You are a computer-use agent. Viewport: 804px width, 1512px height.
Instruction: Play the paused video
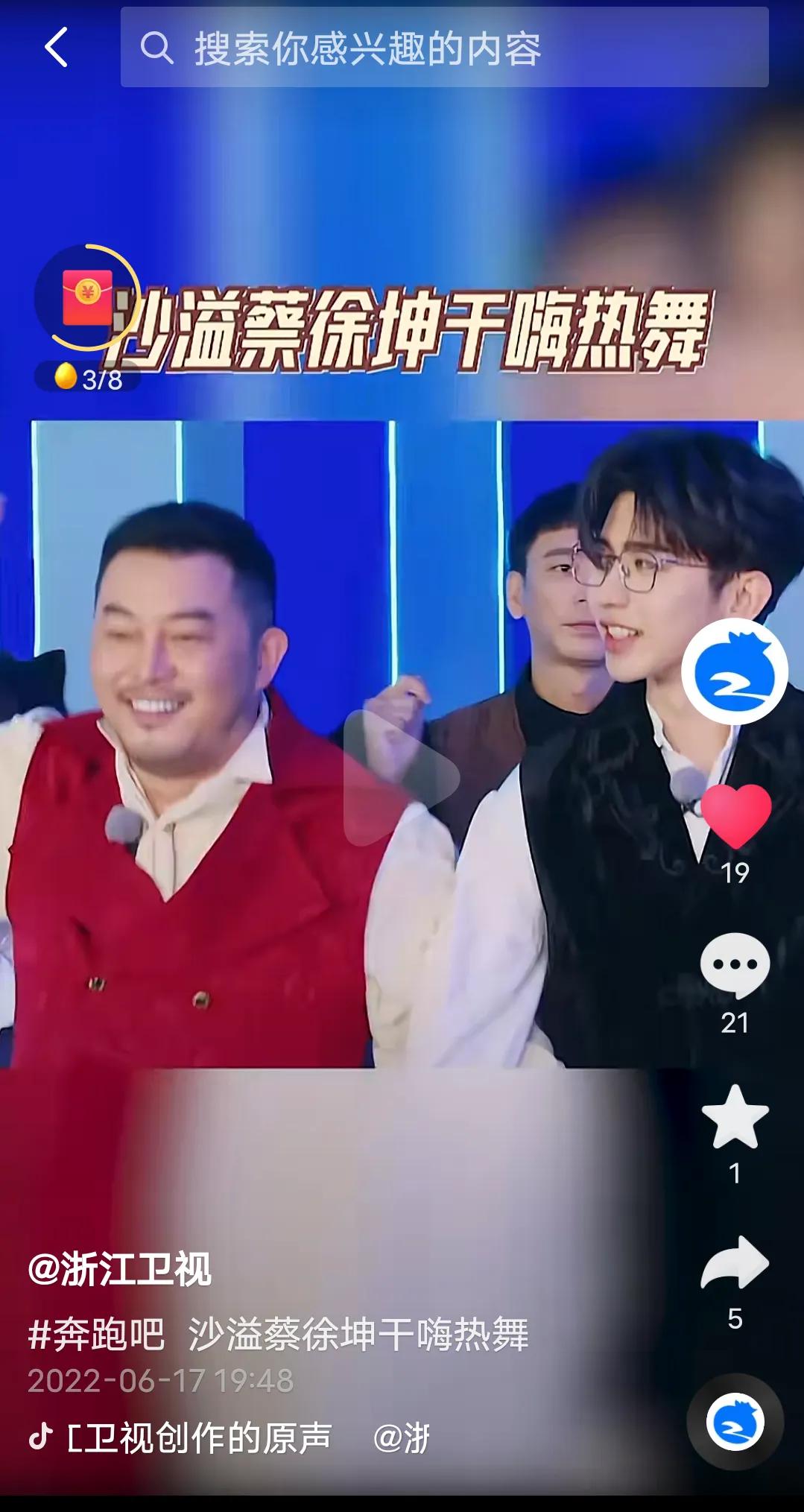coord(402,777)
